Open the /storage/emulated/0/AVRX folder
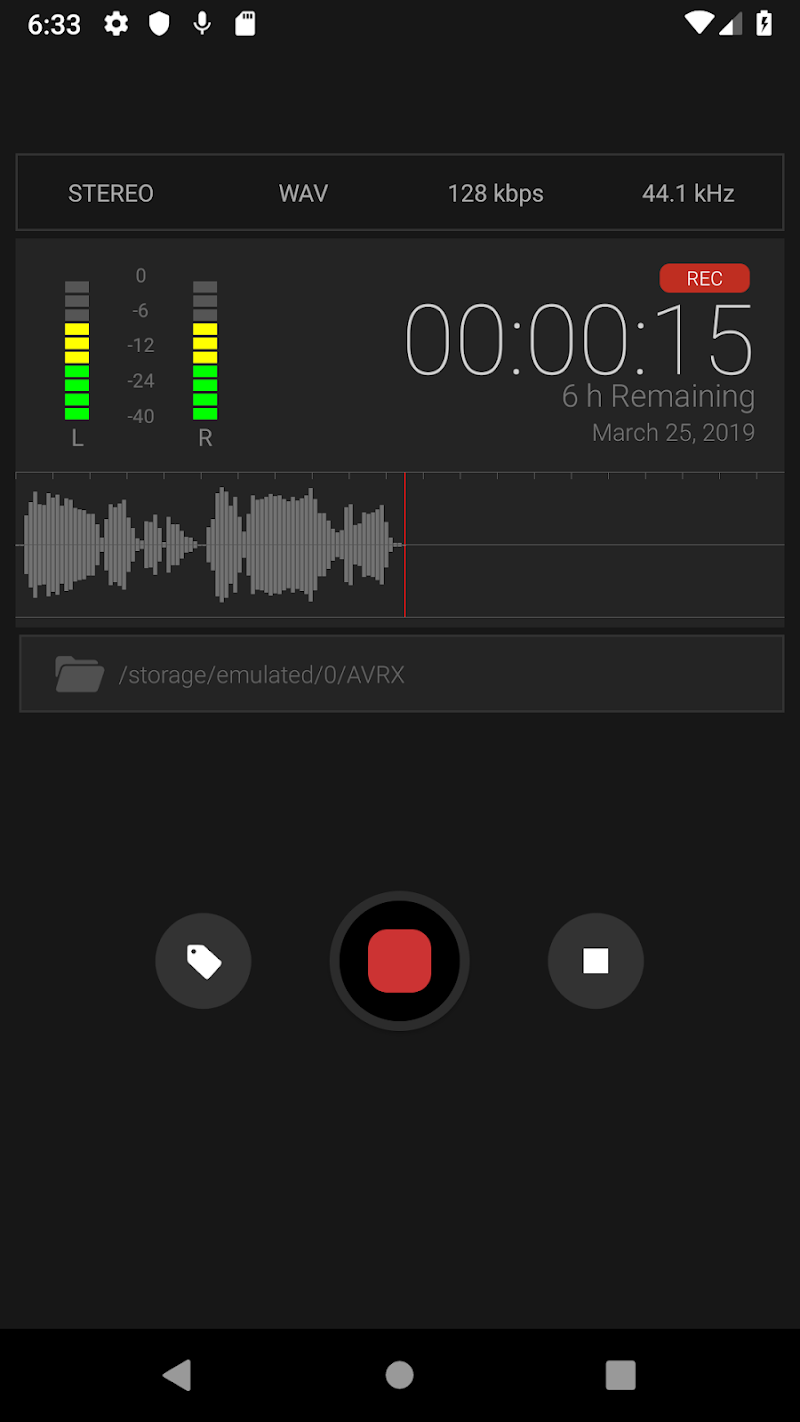 [x=400, y=674]
